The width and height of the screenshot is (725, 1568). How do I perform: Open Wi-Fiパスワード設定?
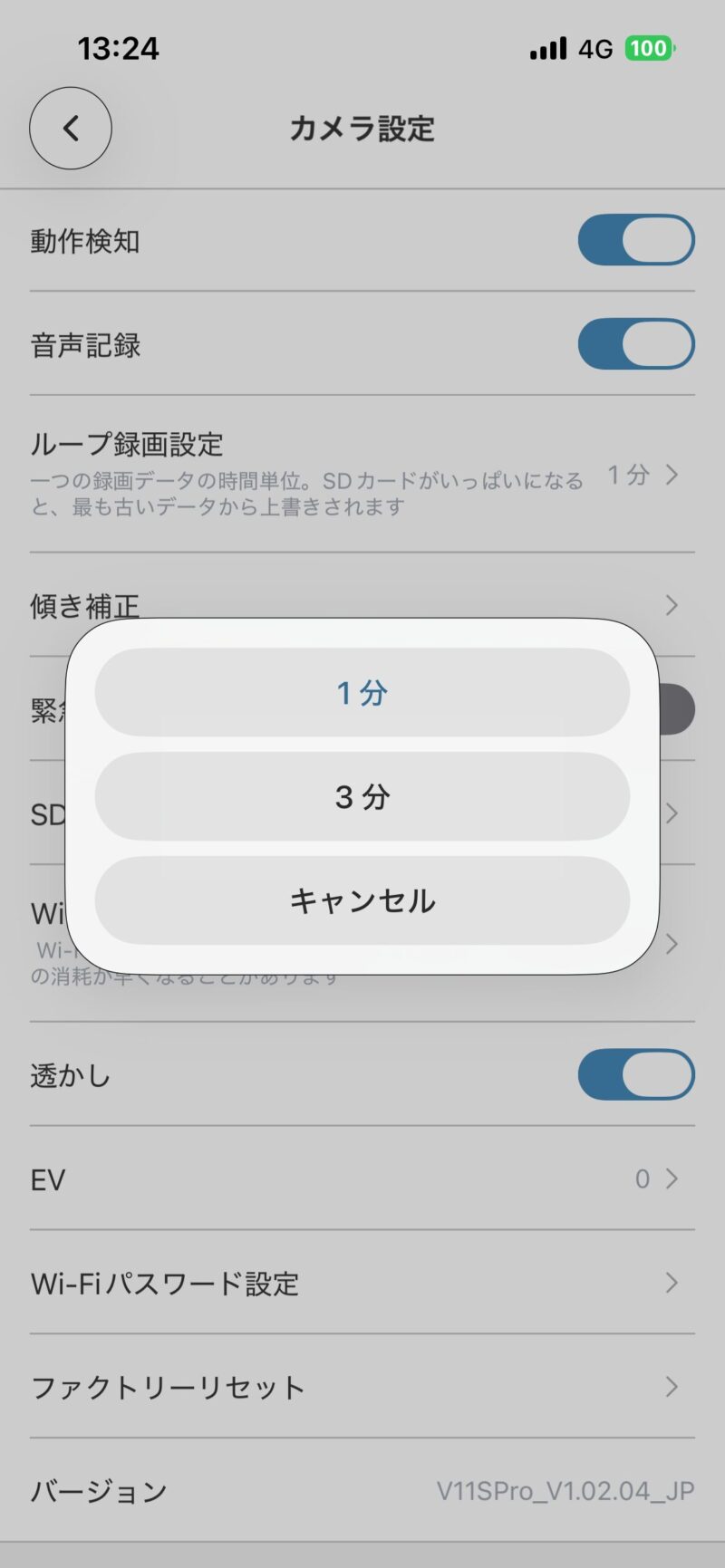pyautogui.click(x=362, y=1283)
